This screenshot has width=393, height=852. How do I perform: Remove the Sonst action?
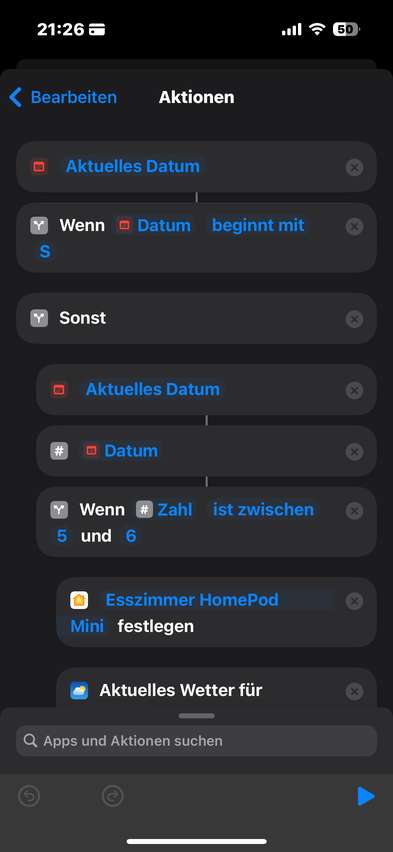click(x=354, y=318)
